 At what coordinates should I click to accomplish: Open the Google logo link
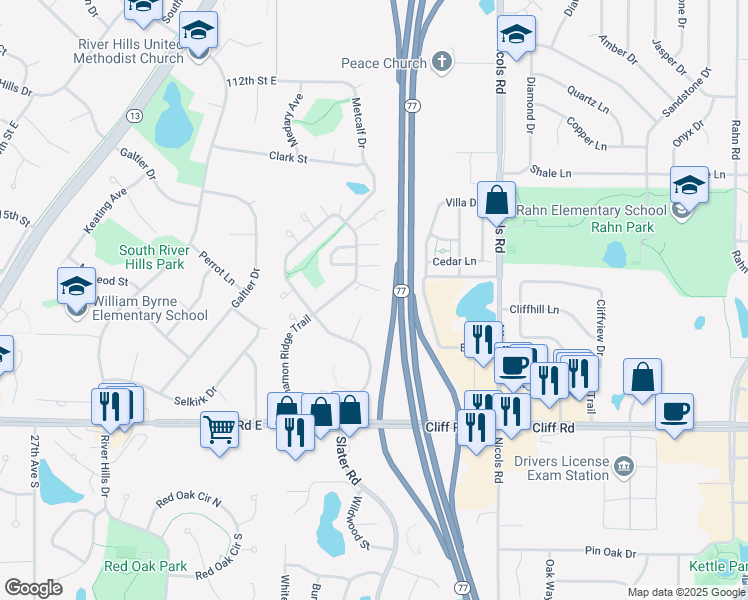click(33, 588)
